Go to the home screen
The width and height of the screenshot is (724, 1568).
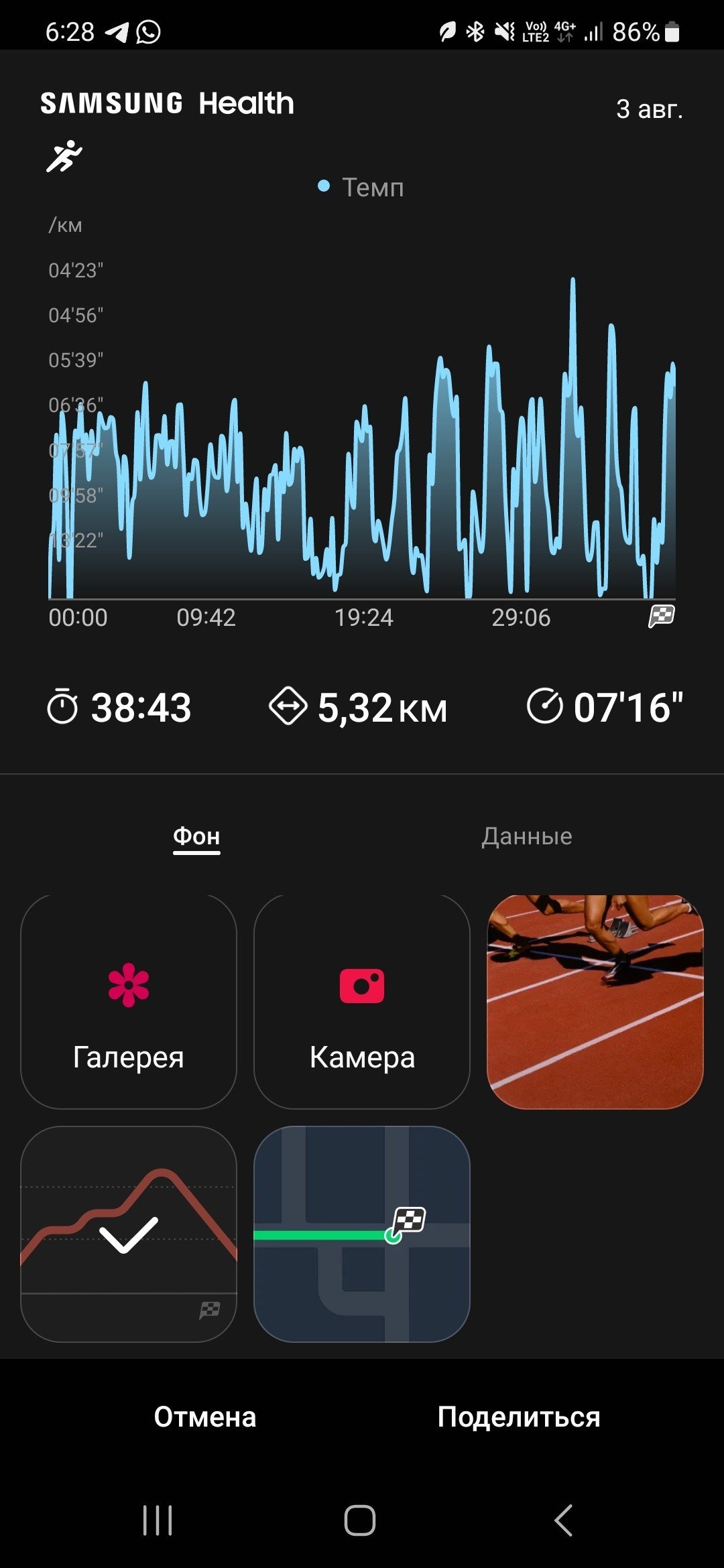(x=360, y=1520)
